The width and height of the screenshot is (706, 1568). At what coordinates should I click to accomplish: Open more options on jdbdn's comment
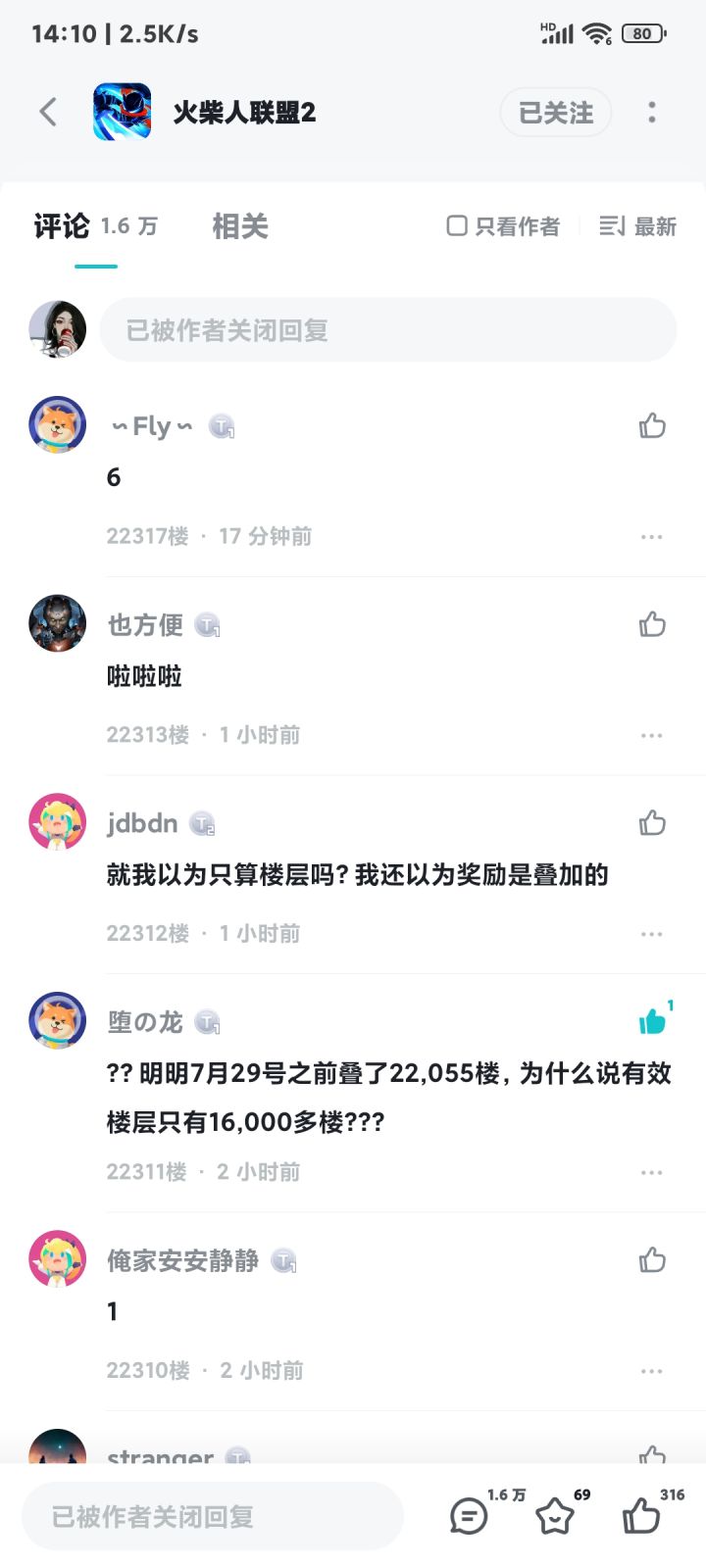[x=652, y=934]
